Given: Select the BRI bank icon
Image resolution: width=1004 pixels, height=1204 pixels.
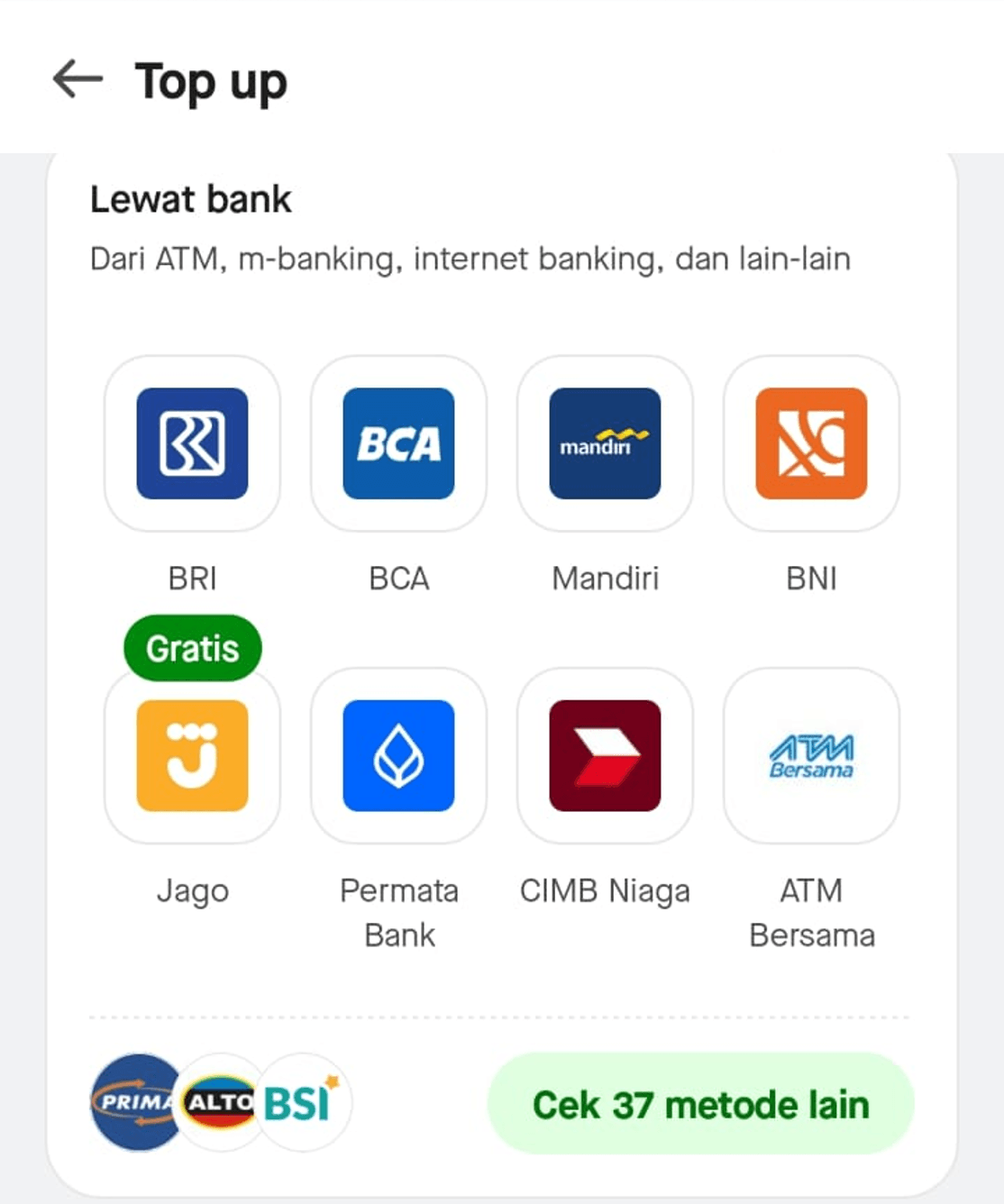Looking at the screenshot, I should (x=192, y=443).
